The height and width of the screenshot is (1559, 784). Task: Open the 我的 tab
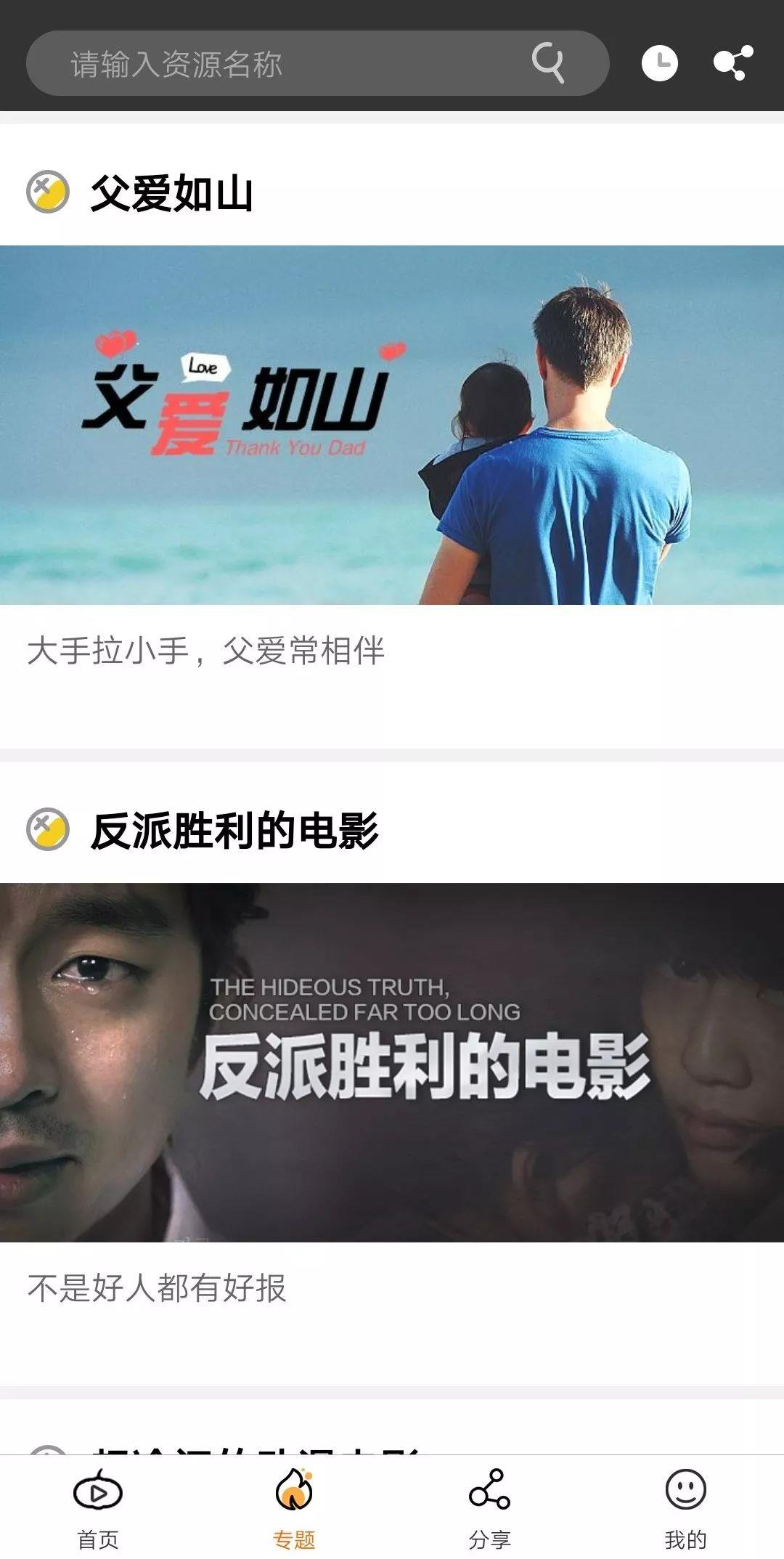pos(685,1507)
